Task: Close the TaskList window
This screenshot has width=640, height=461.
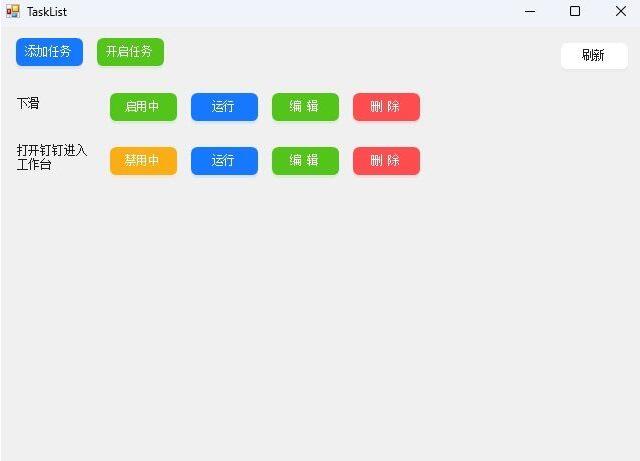Action: pos(620,12)
